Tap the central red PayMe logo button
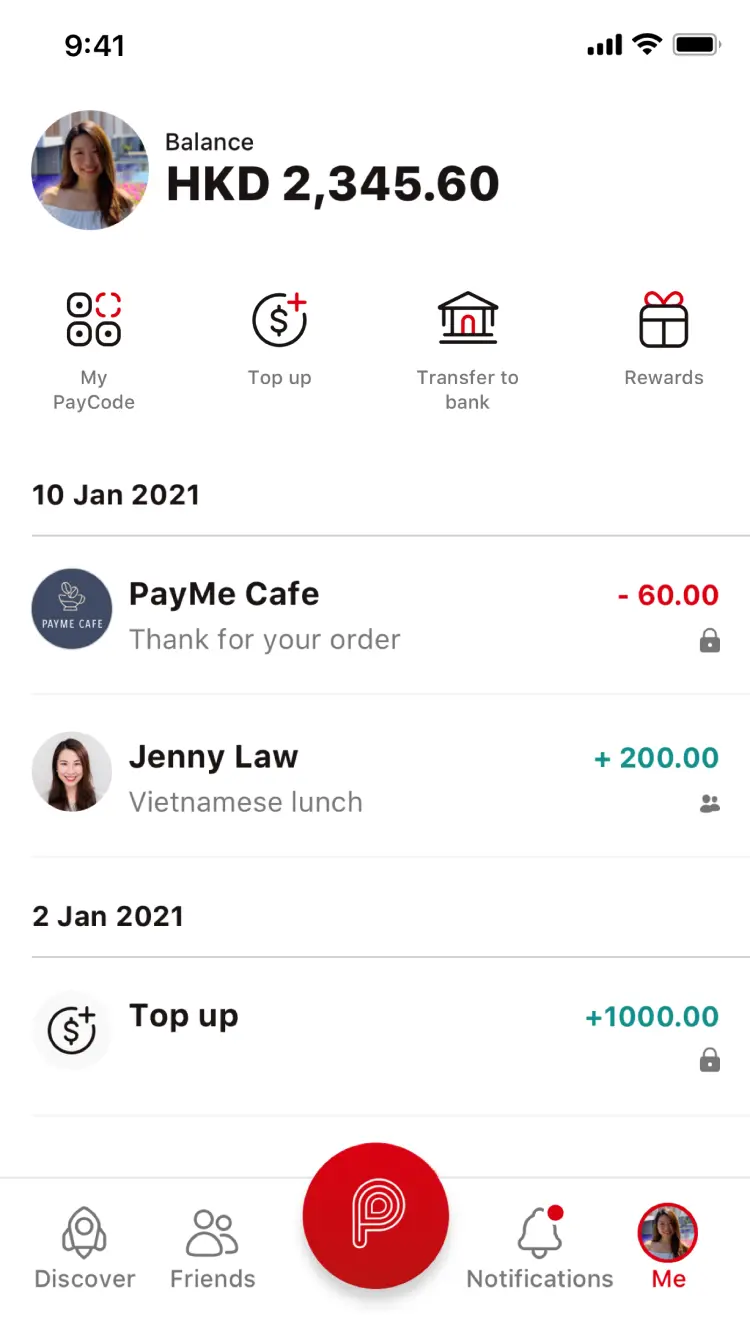Screen dimensions: 750x1334 [x=375, y=1215]
